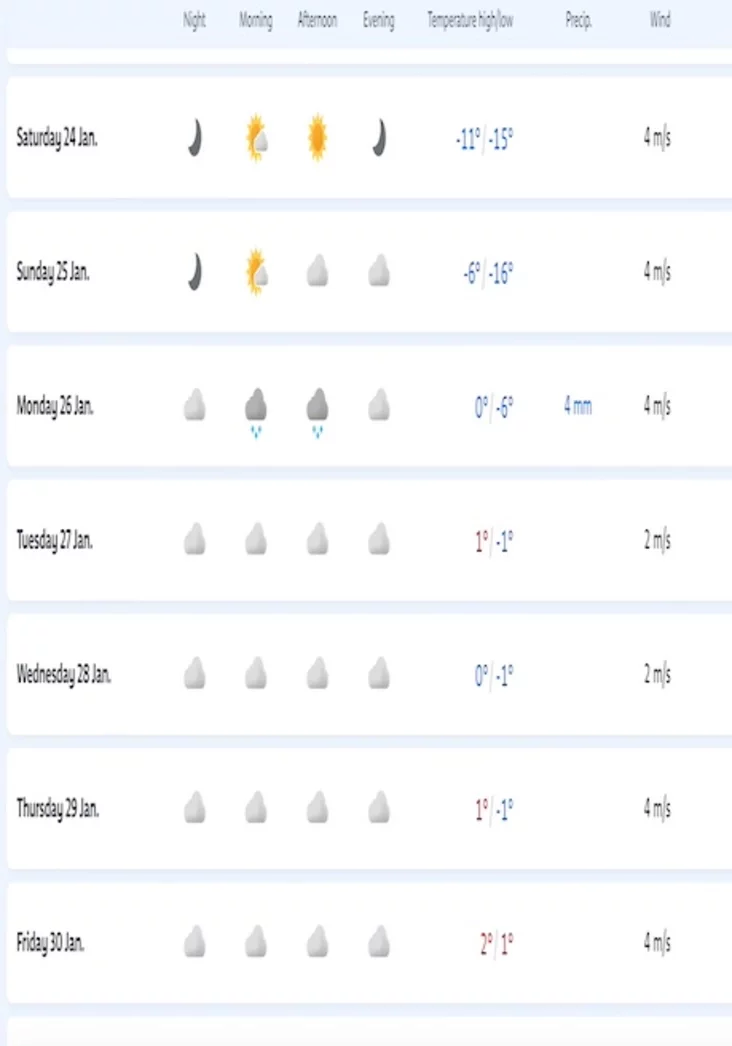Expand Monday 26 Jan. forecast
732x1046 pixels.
click(55, 407)
